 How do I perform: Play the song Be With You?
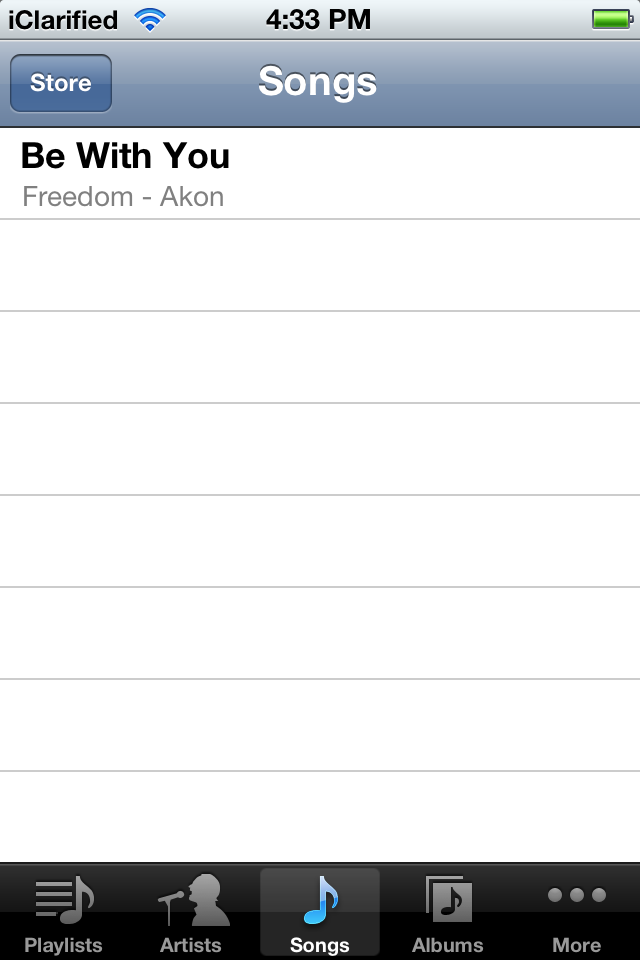(320, 174)
